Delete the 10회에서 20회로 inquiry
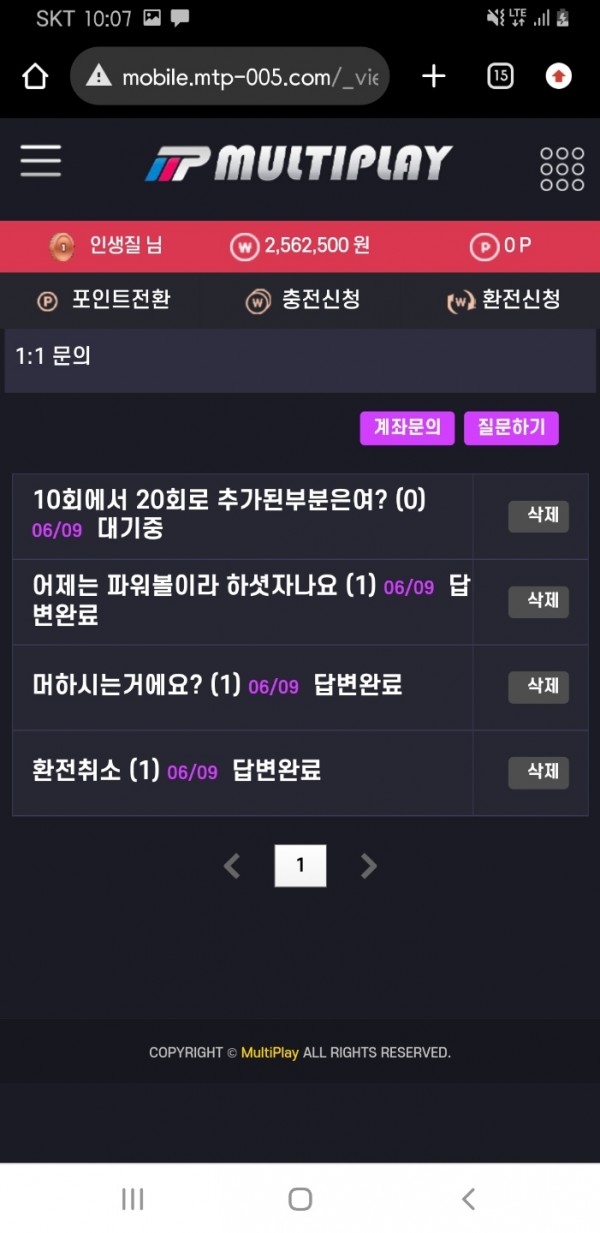 tap(539, 516)
